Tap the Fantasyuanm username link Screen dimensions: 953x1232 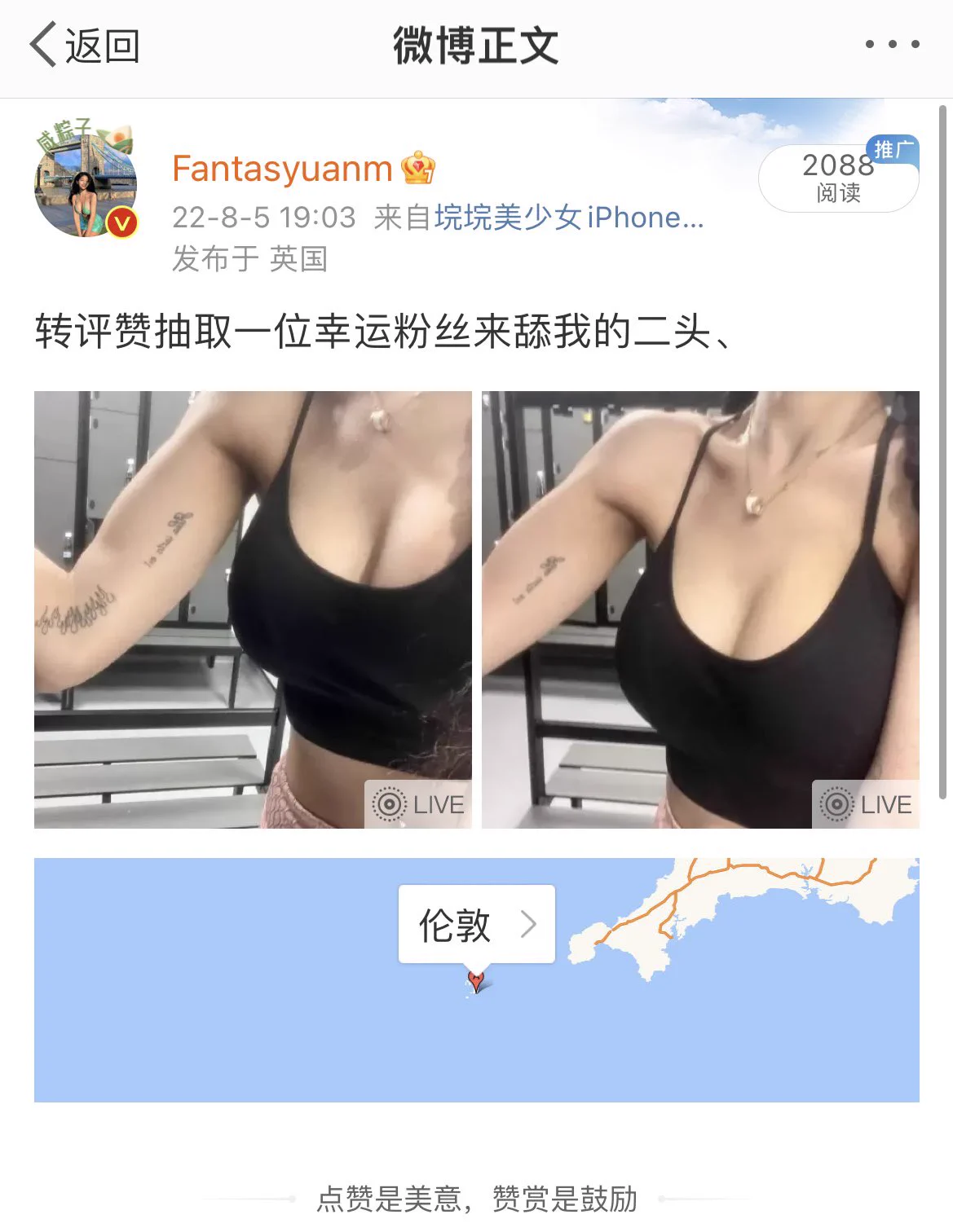click(x=282, y=169)
